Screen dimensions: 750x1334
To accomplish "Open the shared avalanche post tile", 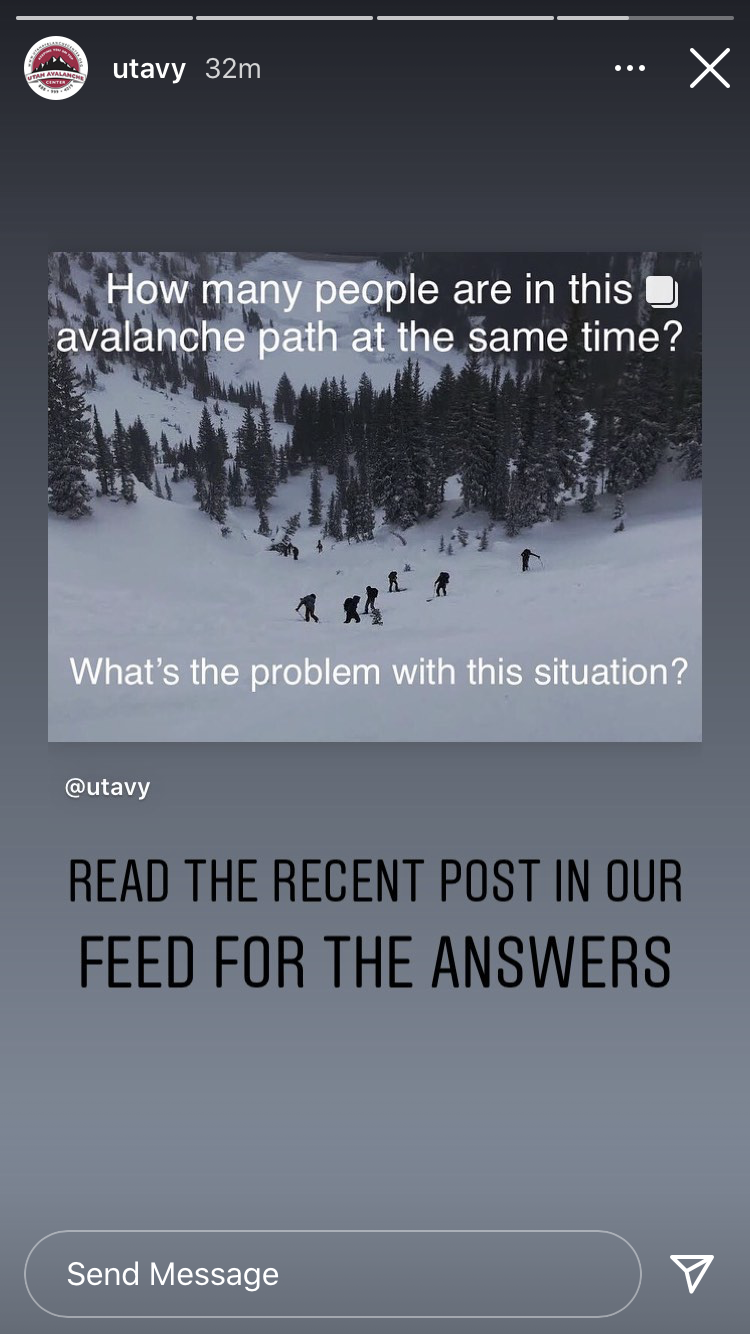I will click(374, 496).
